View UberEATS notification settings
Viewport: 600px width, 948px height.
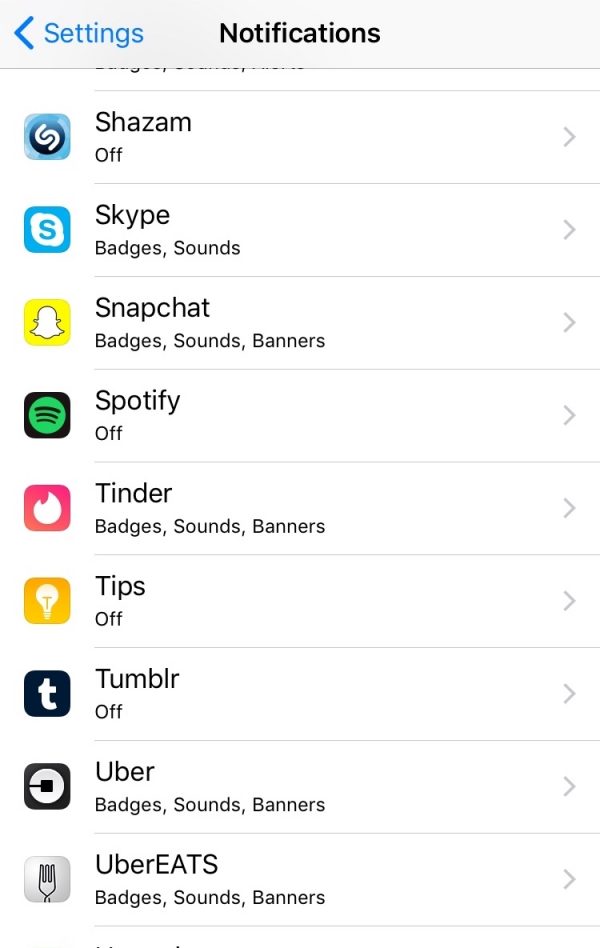pos(300,880)
